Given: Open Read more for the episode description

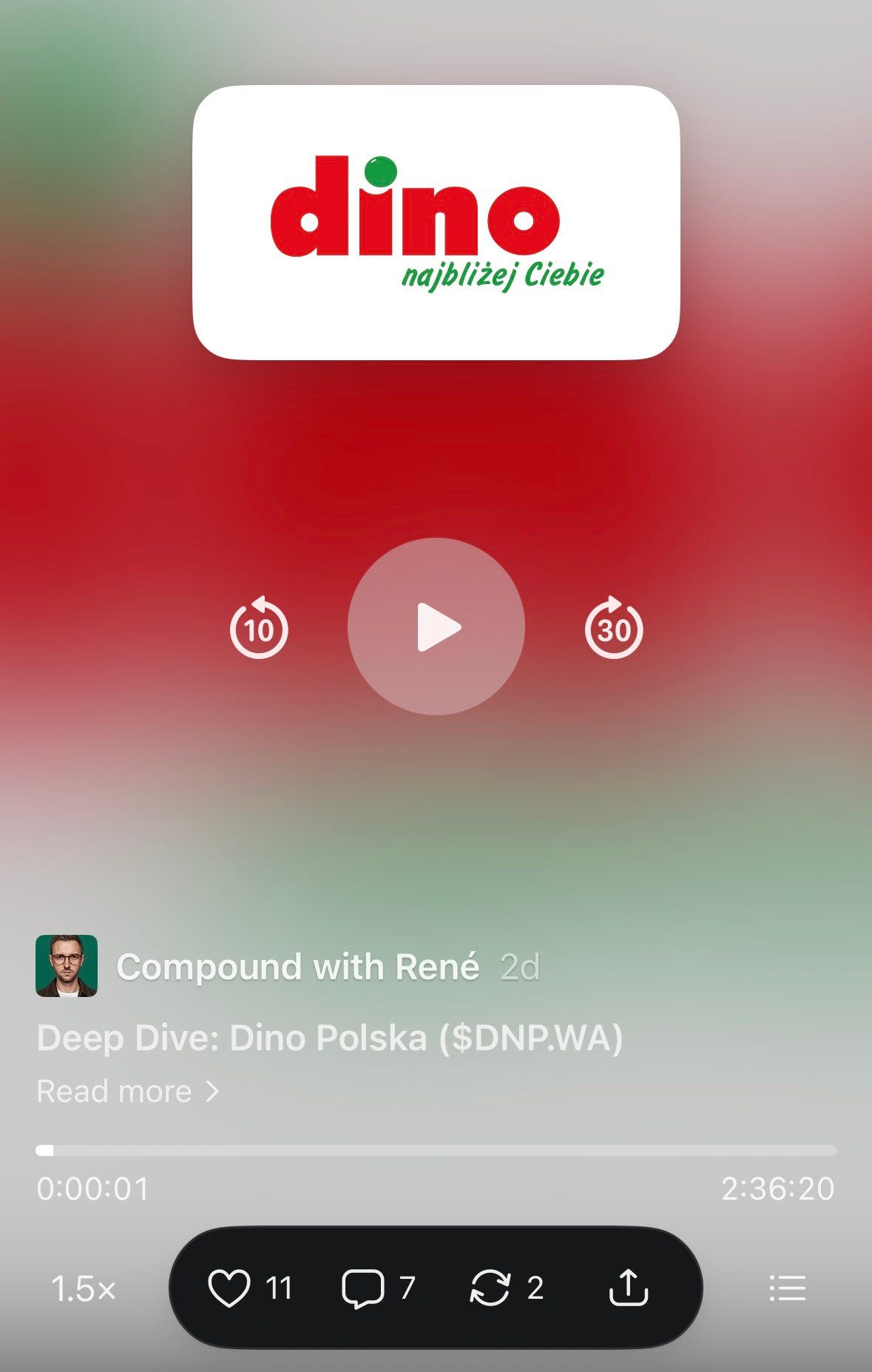Looking at the screenshot, I should tap(128, 1091).
